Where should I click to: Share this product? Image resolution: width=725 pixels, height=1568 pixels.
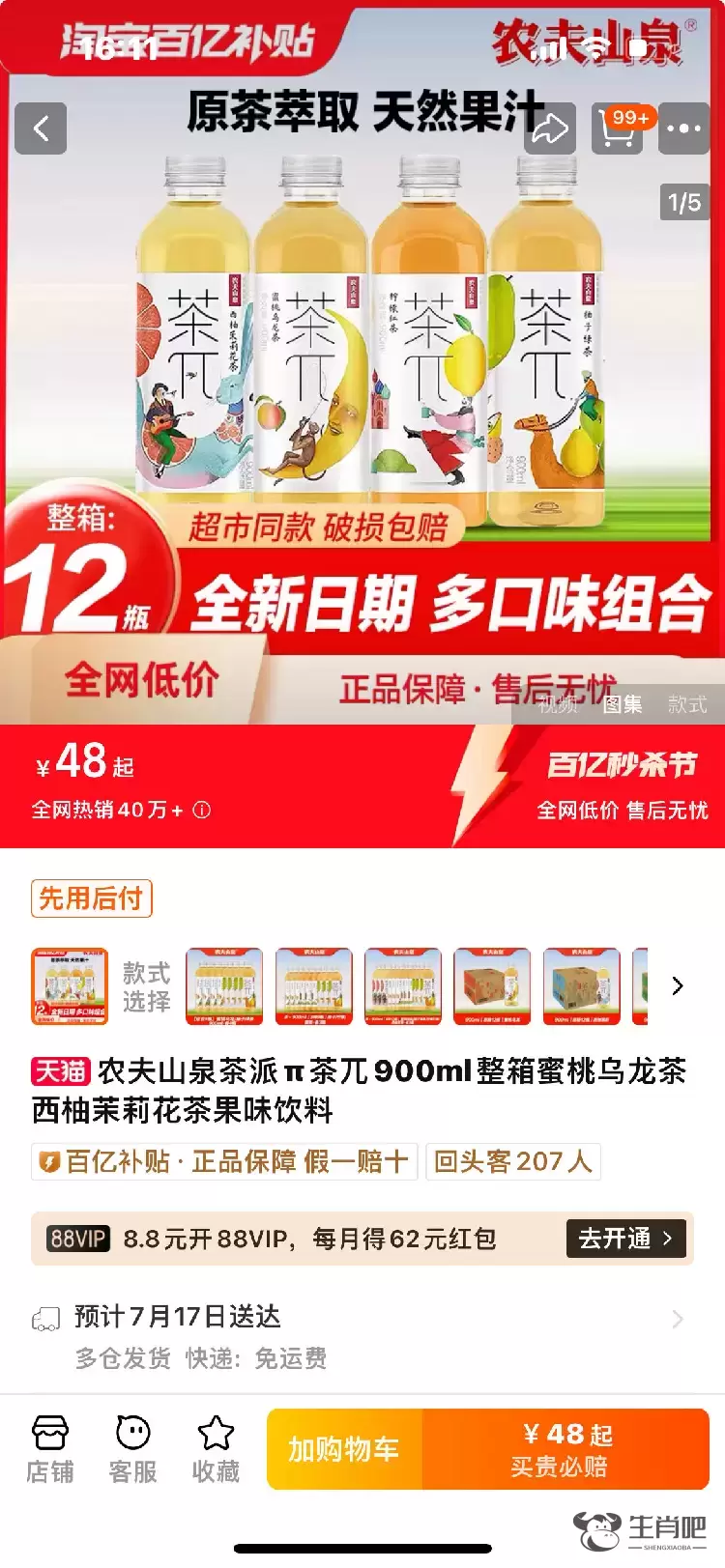[549, 128]
